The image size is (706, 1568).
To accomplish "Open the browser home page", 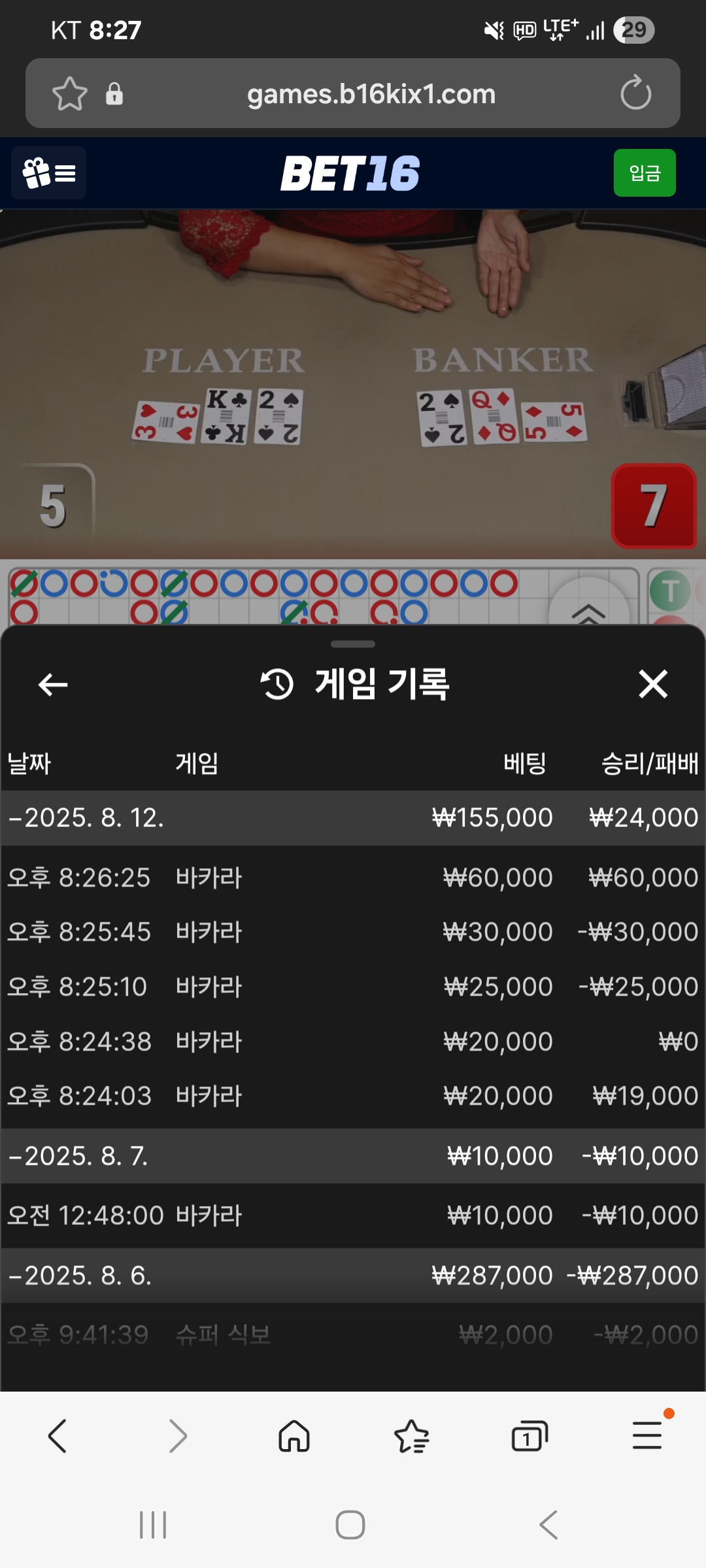I will pos(294,1437).
